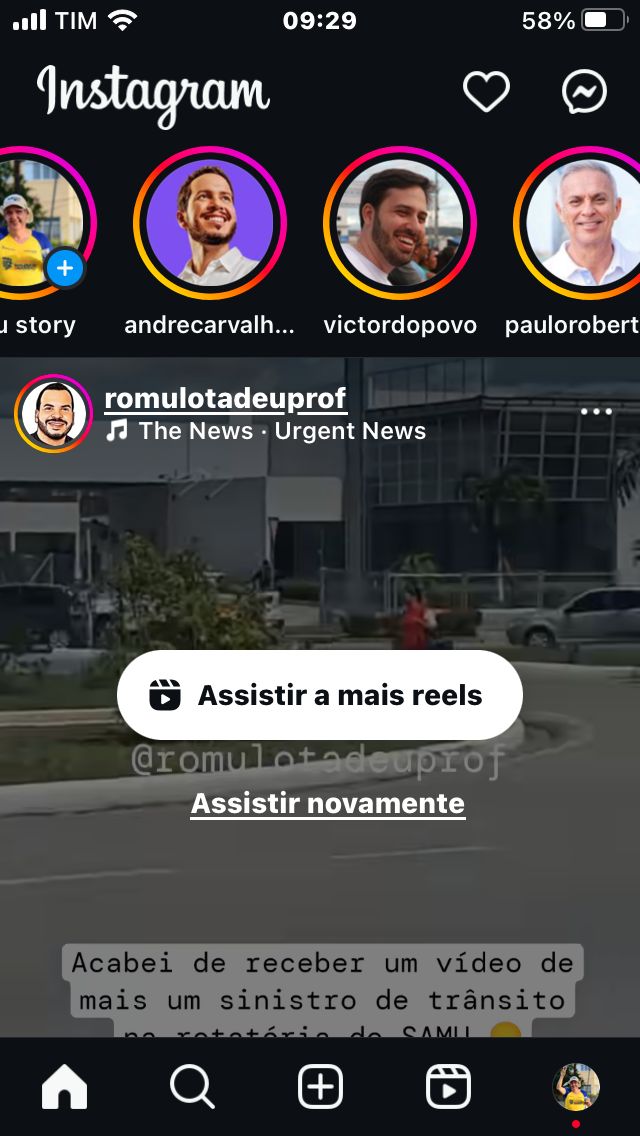Switch to the Search tab

192,1086
